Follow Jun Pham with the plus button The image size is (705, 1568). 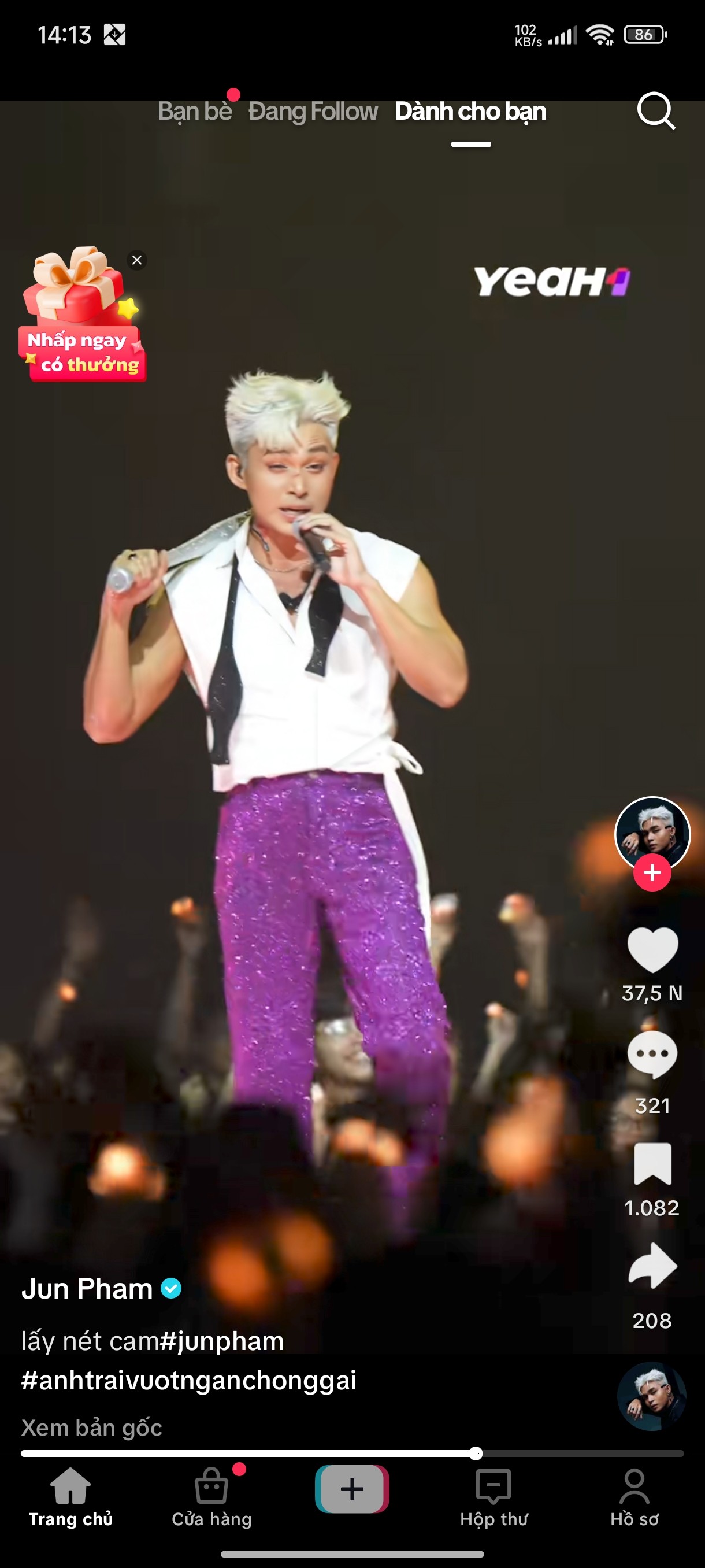tap(652, 872)
